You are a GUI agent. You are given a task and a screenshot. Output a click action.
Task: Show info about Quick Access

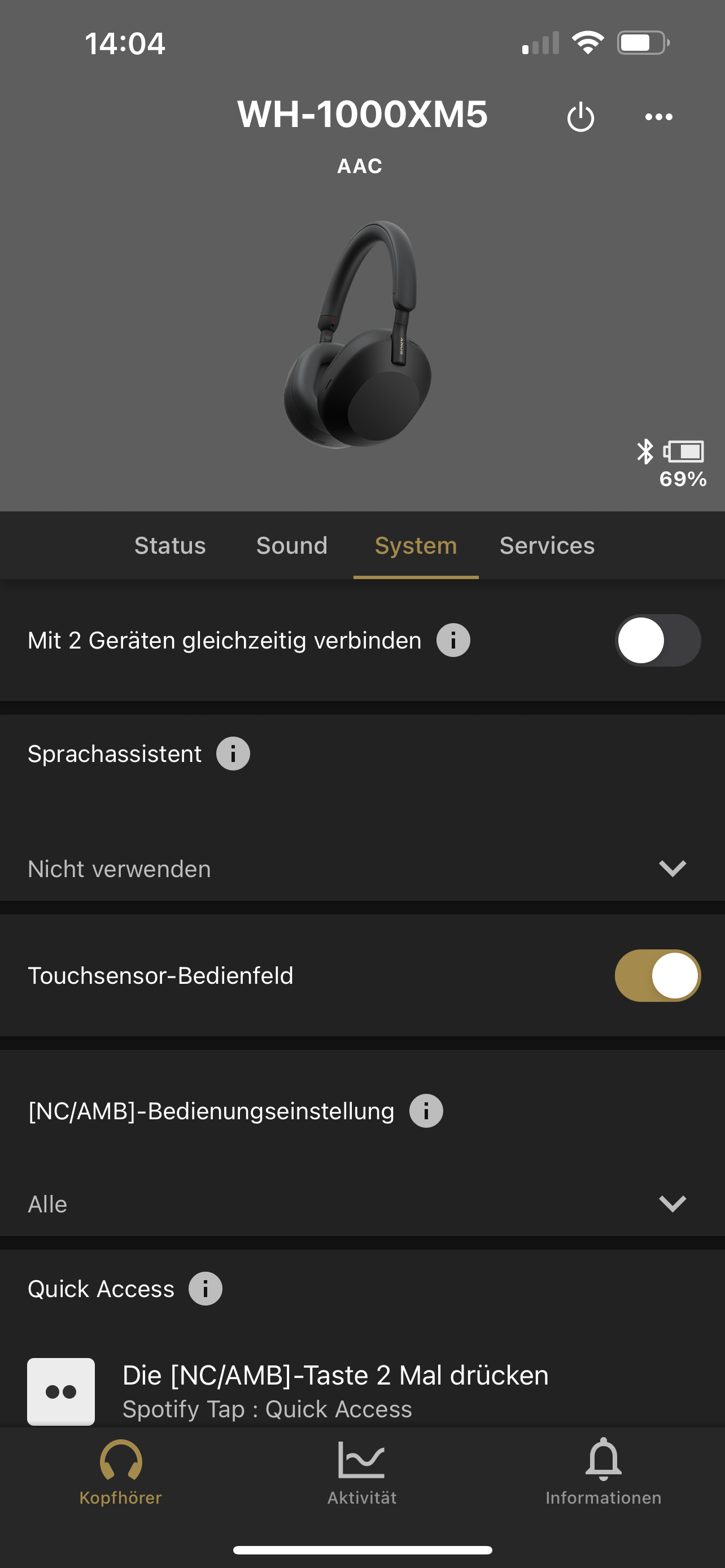205,1289
